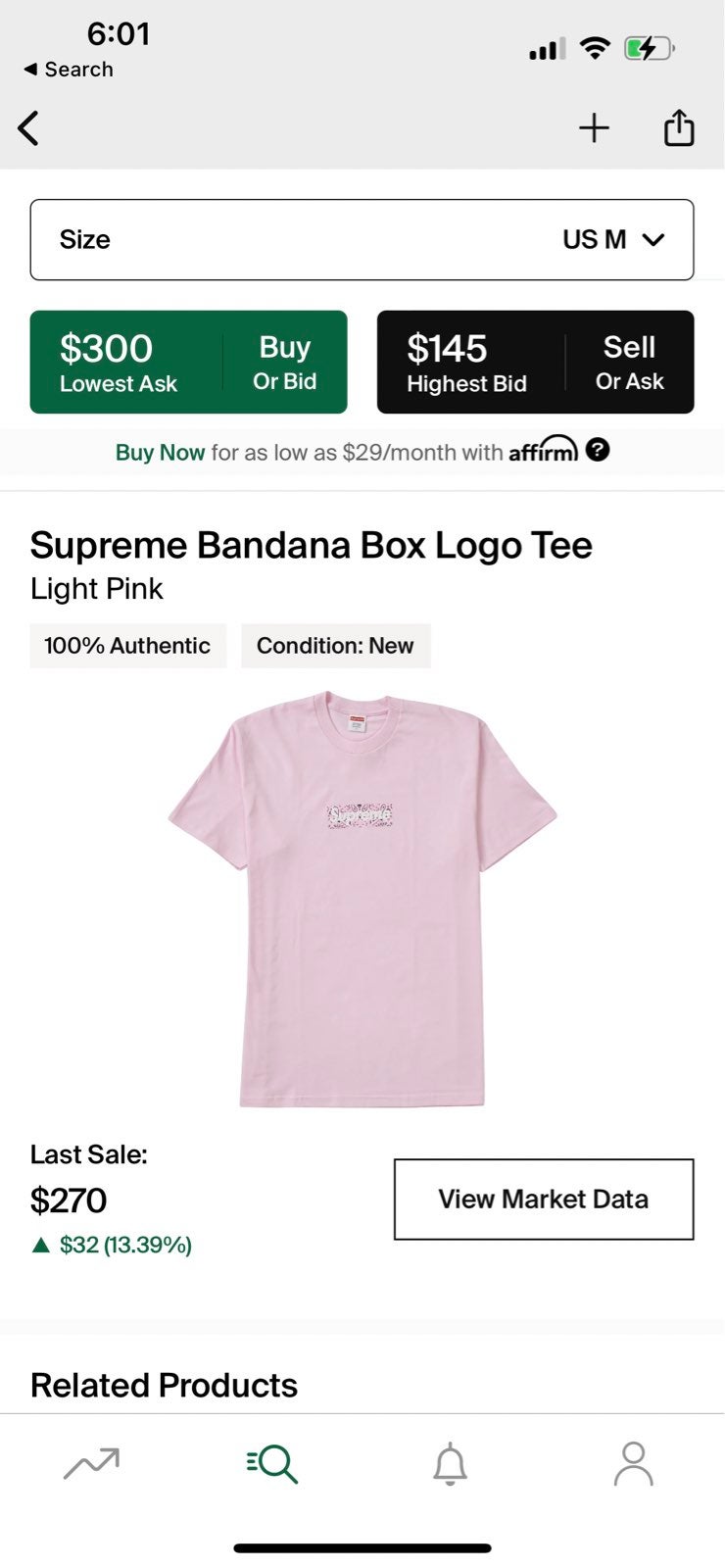The image size is (725, 1568).
Task: Go back using the top-left arrow
Action: [28, 128]
